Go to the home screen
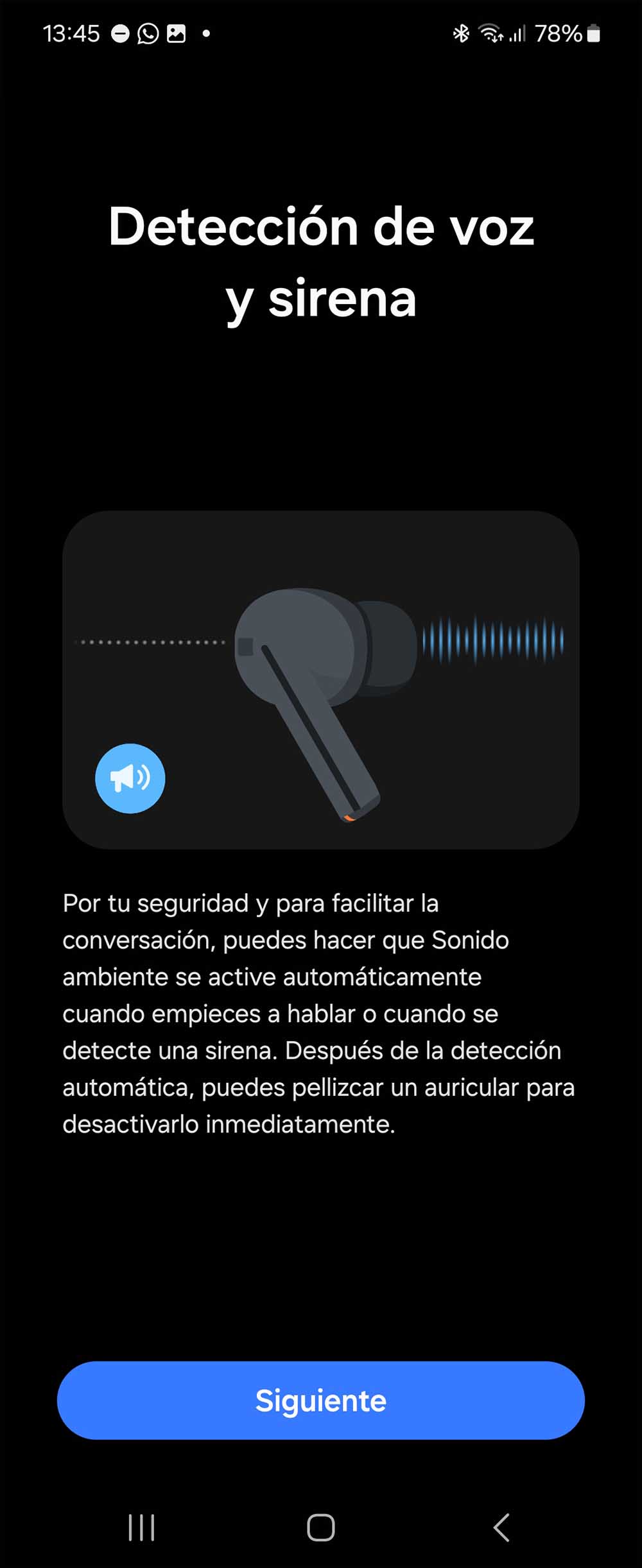The height and width of the screenshot is (1568, 642). point(320,1527)
